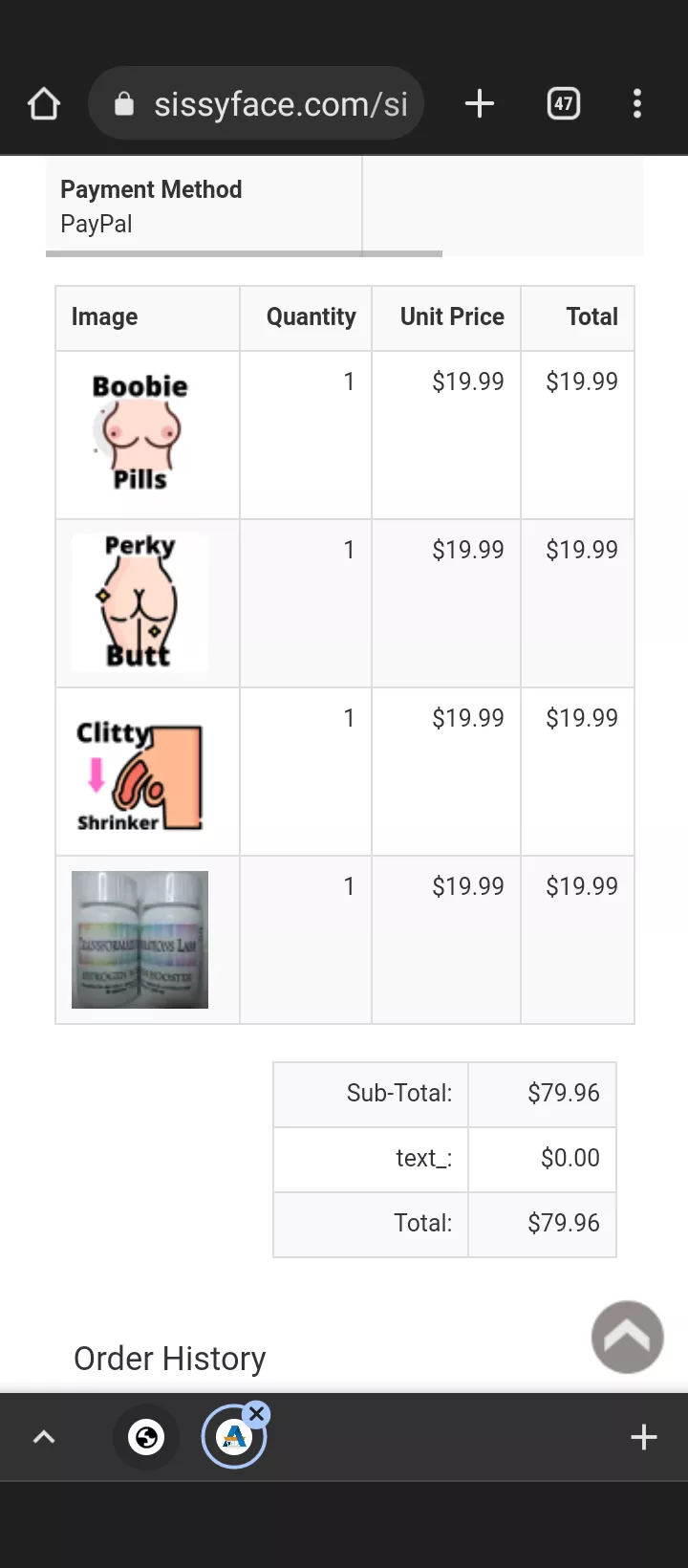Open the browser overflow menu

[x=637, y=103]
